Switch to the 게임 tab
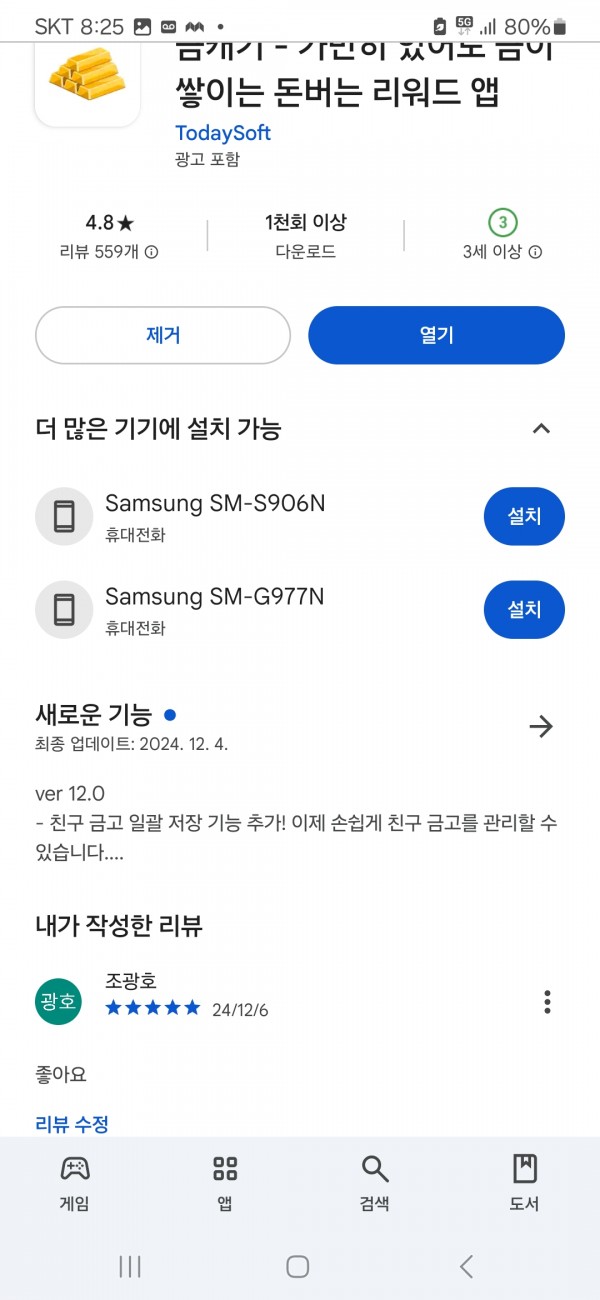The height and width of the screenshot is (1300, 600). (75, 1183)
